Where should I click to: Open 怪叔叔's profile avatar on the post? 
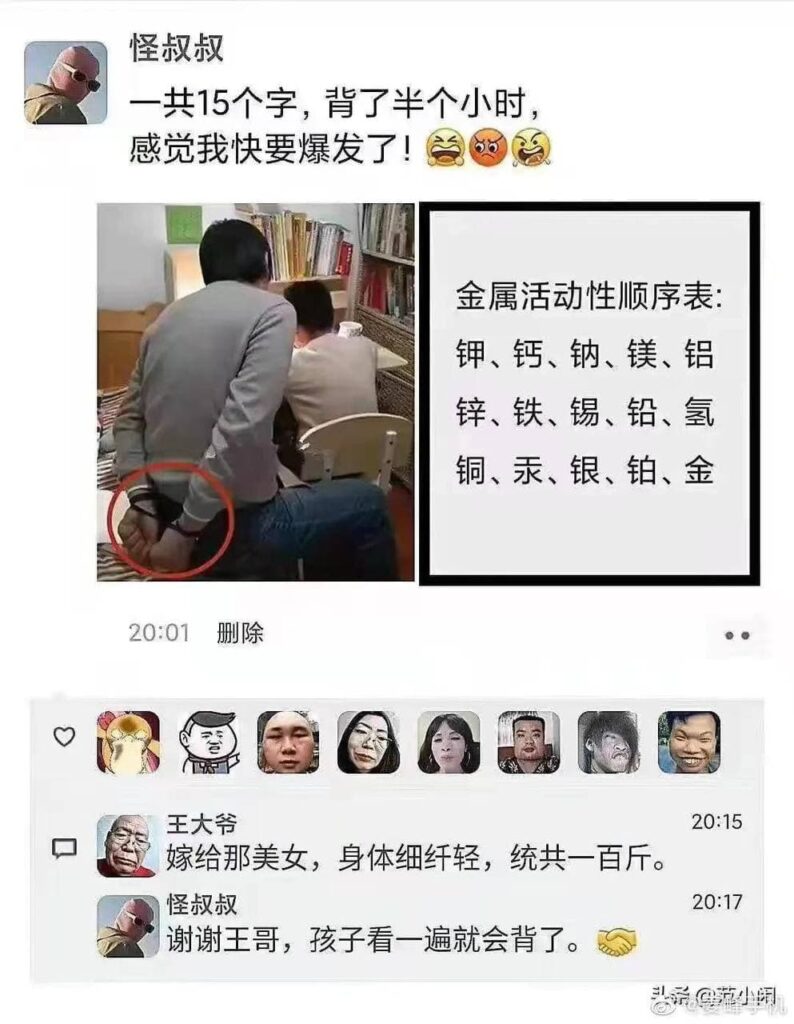(x=65, y=83)
